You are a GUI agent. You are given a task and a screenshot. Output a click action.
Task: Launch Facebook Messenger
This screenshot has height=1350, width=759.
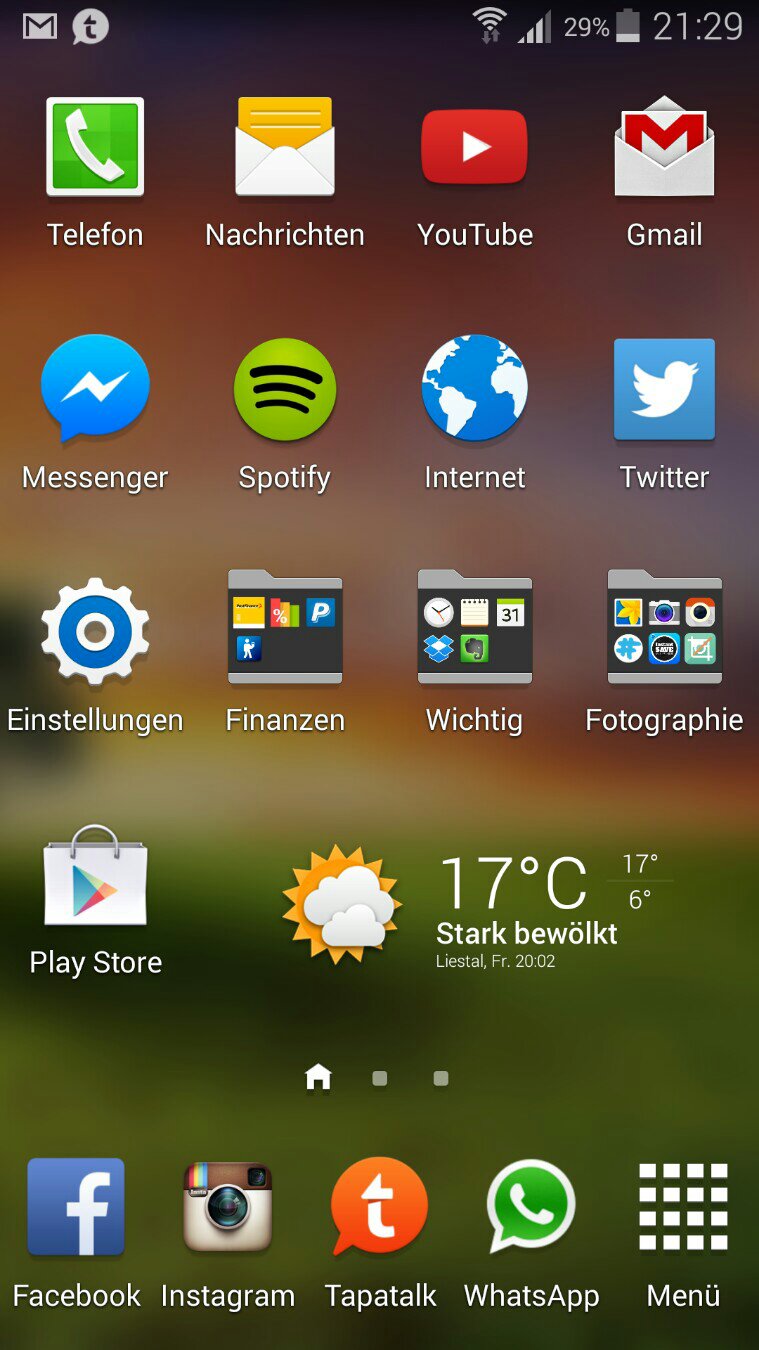point(95,390)
